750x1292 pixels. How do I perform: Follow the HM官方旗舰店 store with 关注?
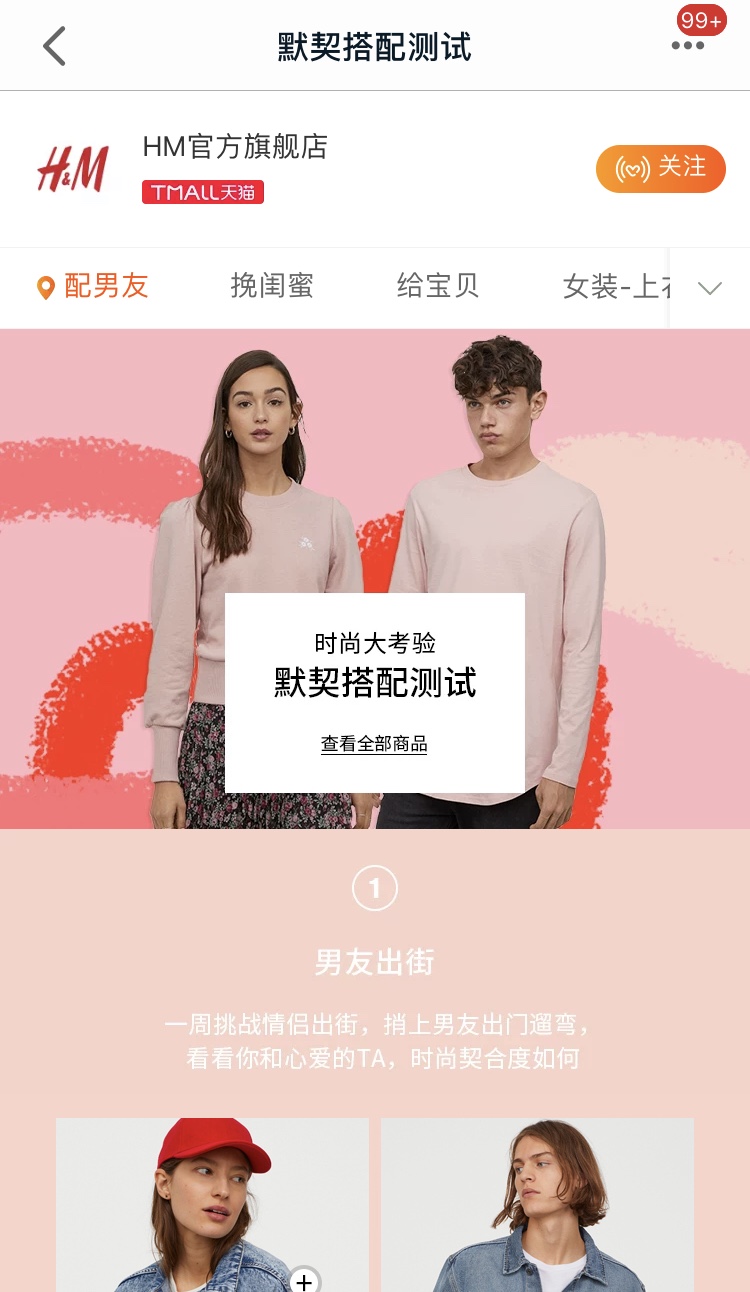(660, 168)
